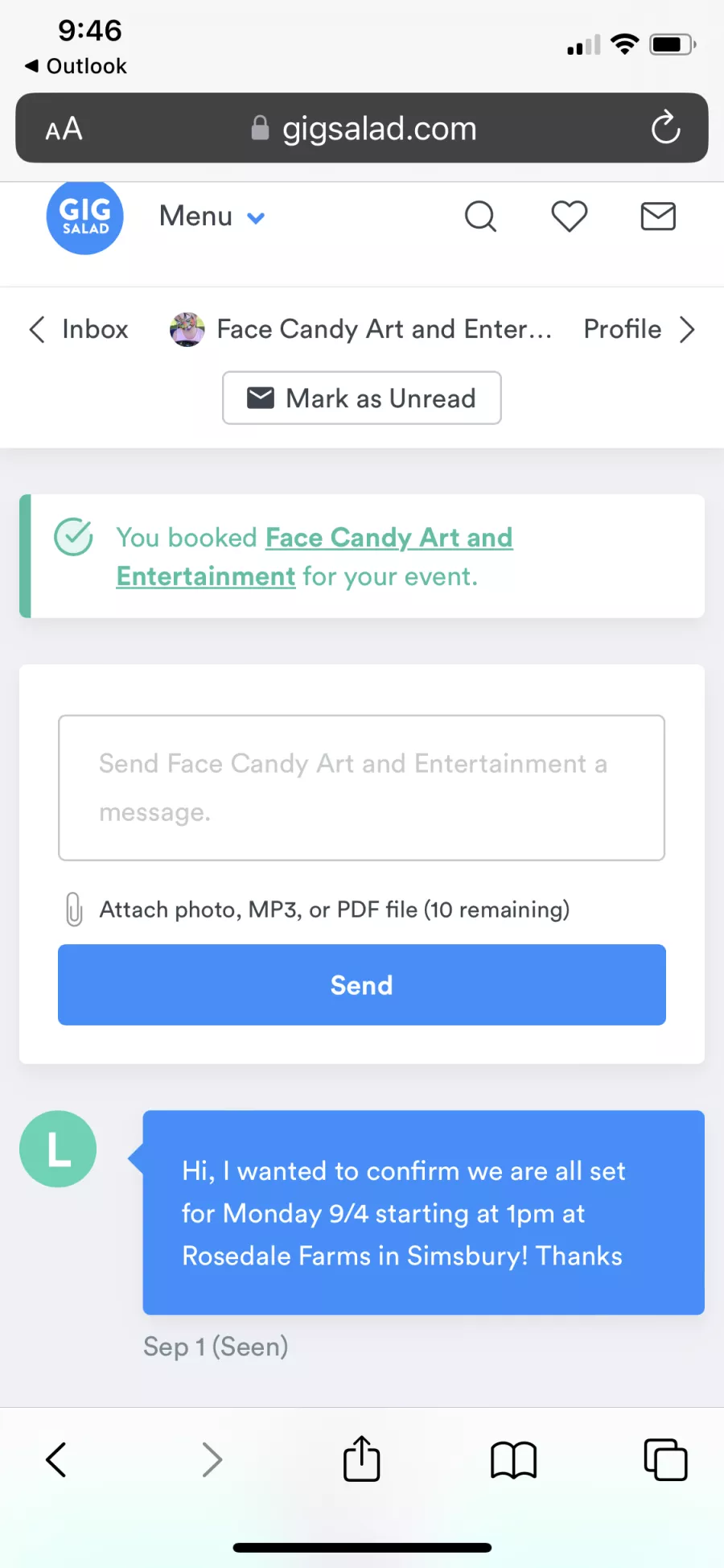Screen dimensions: 724x1568
Task: Reload the page in Safari
Action: click(x=665, y=128)
